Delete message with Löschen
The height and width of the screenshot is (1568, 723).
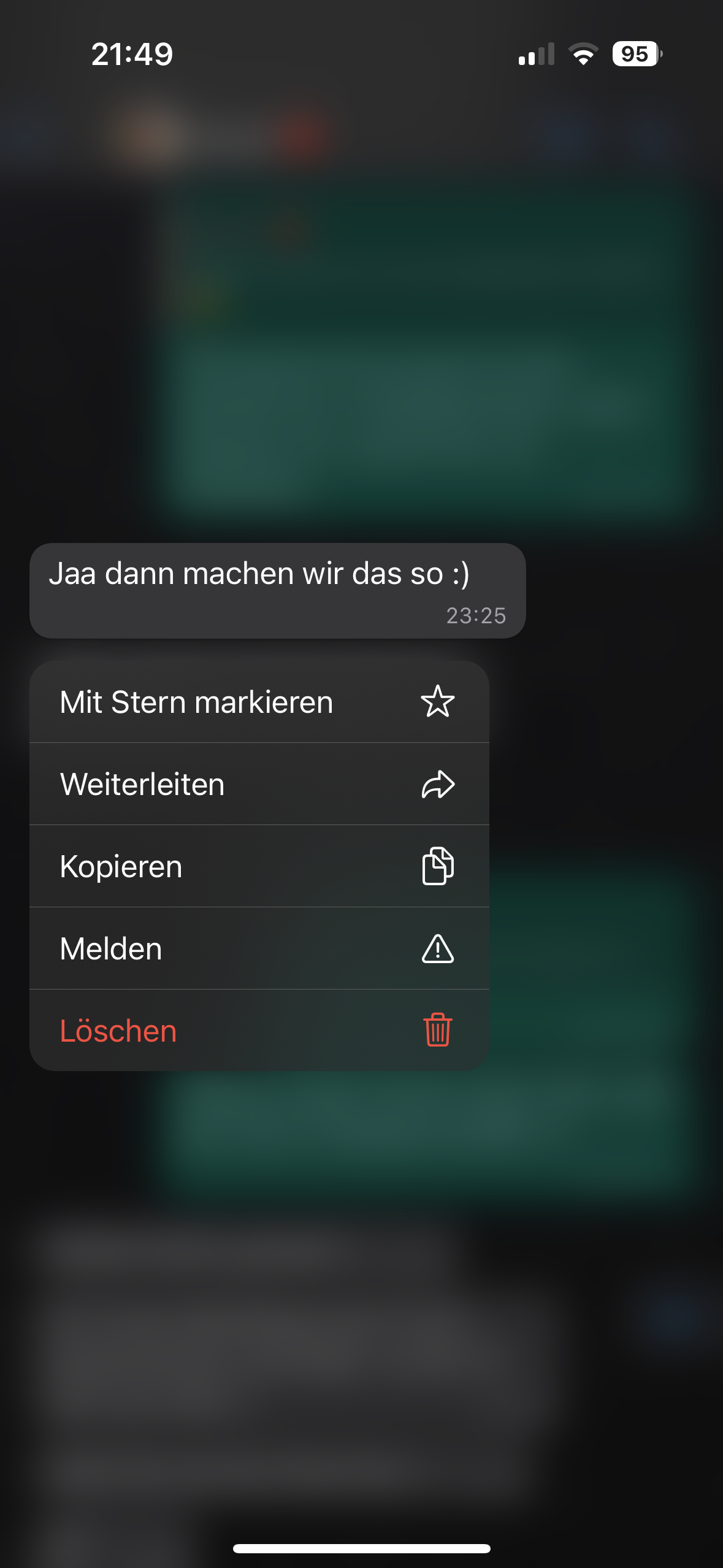point(259,1031)
